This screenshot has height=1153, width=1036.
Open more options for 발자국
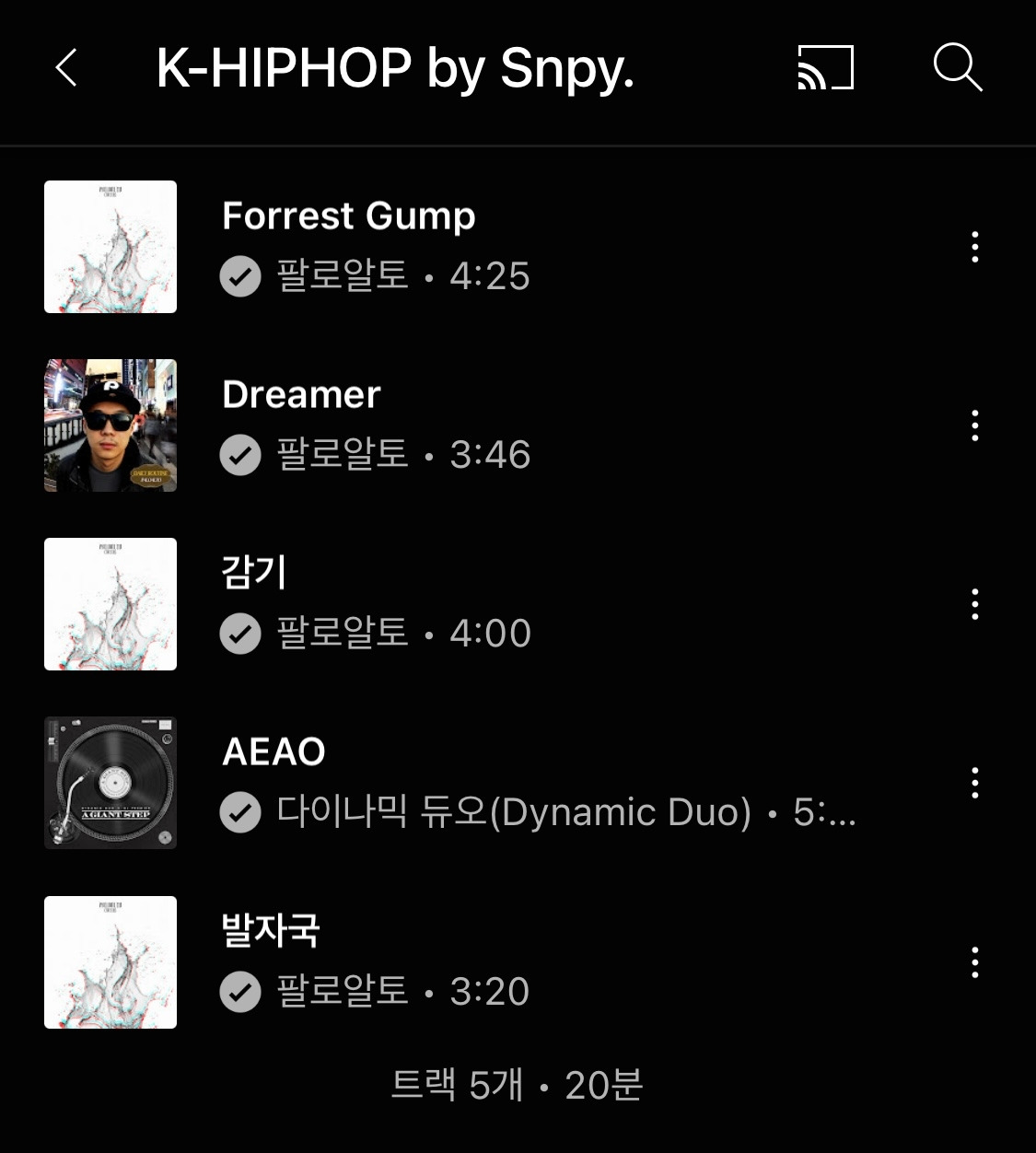coord(974,962)
